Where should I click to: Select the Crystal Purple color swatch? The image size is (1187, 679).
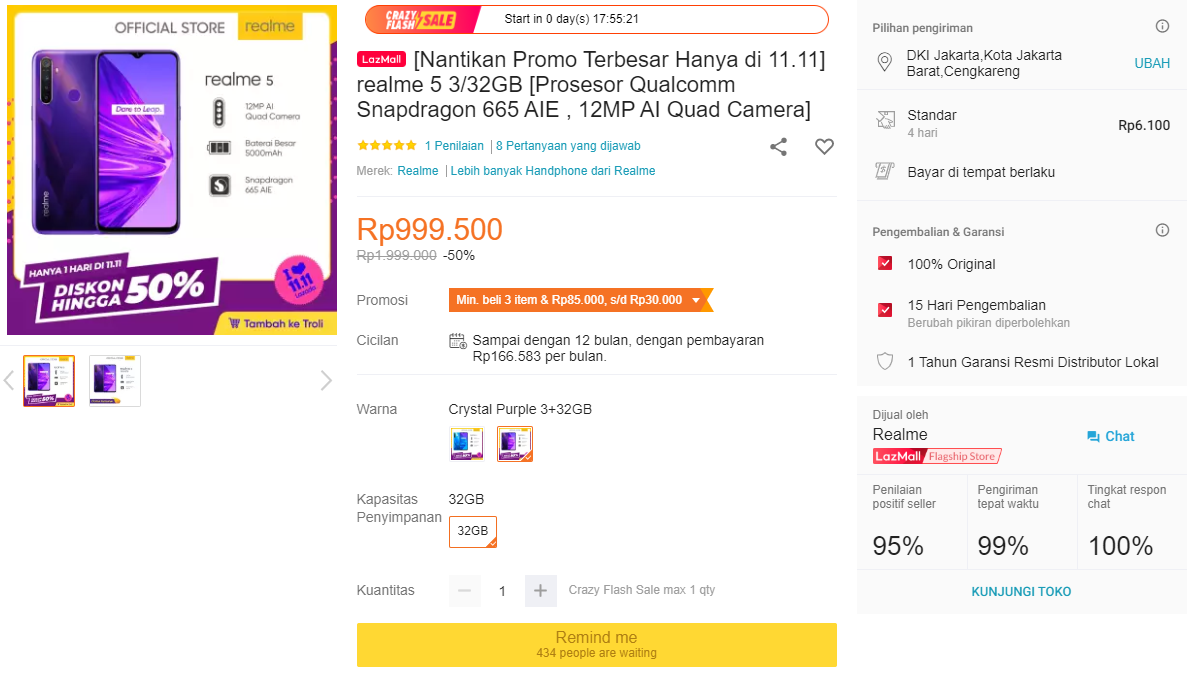515,443
